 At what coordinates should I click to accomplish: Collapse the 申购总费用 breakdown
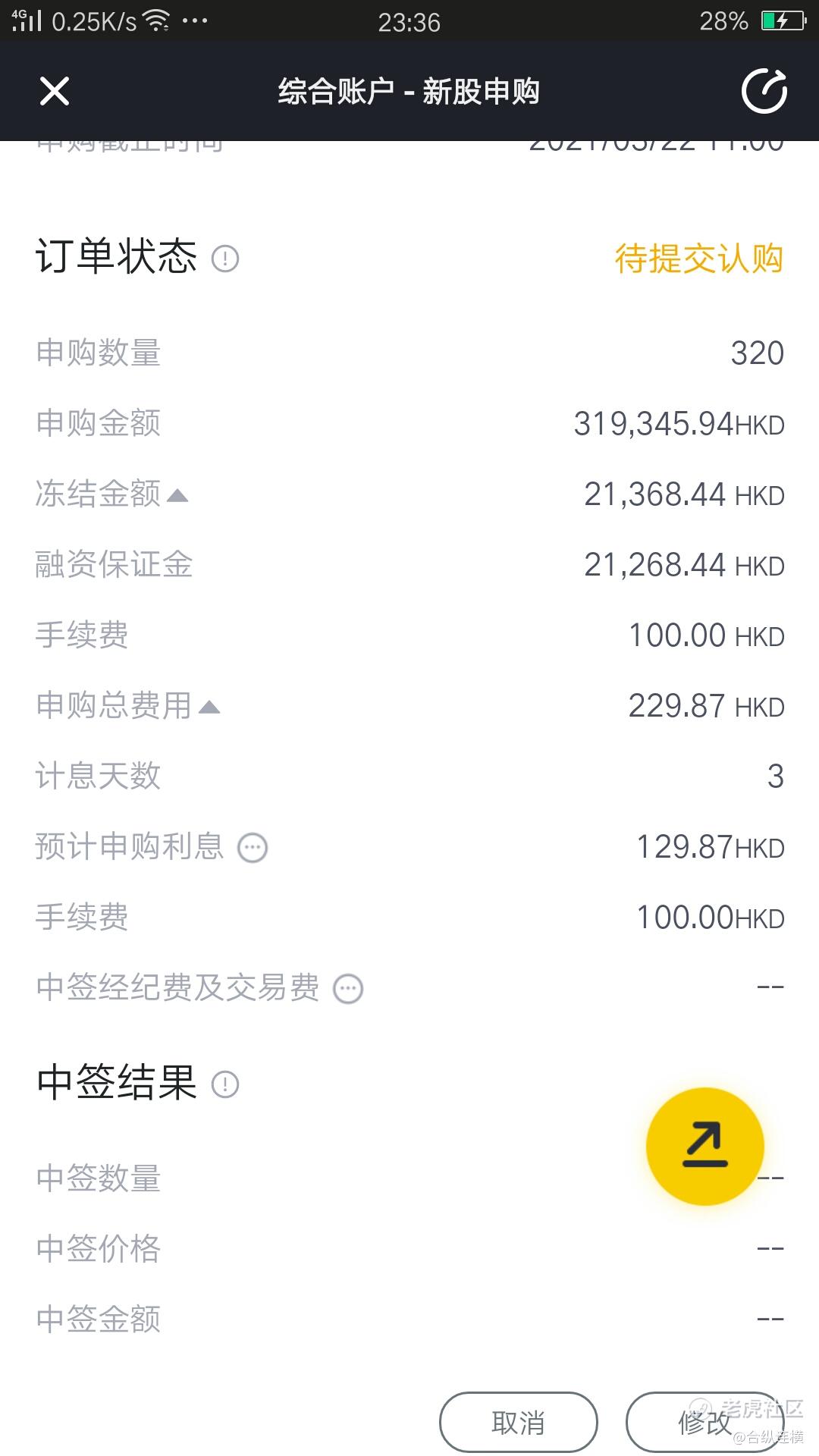tap(209, 707)
